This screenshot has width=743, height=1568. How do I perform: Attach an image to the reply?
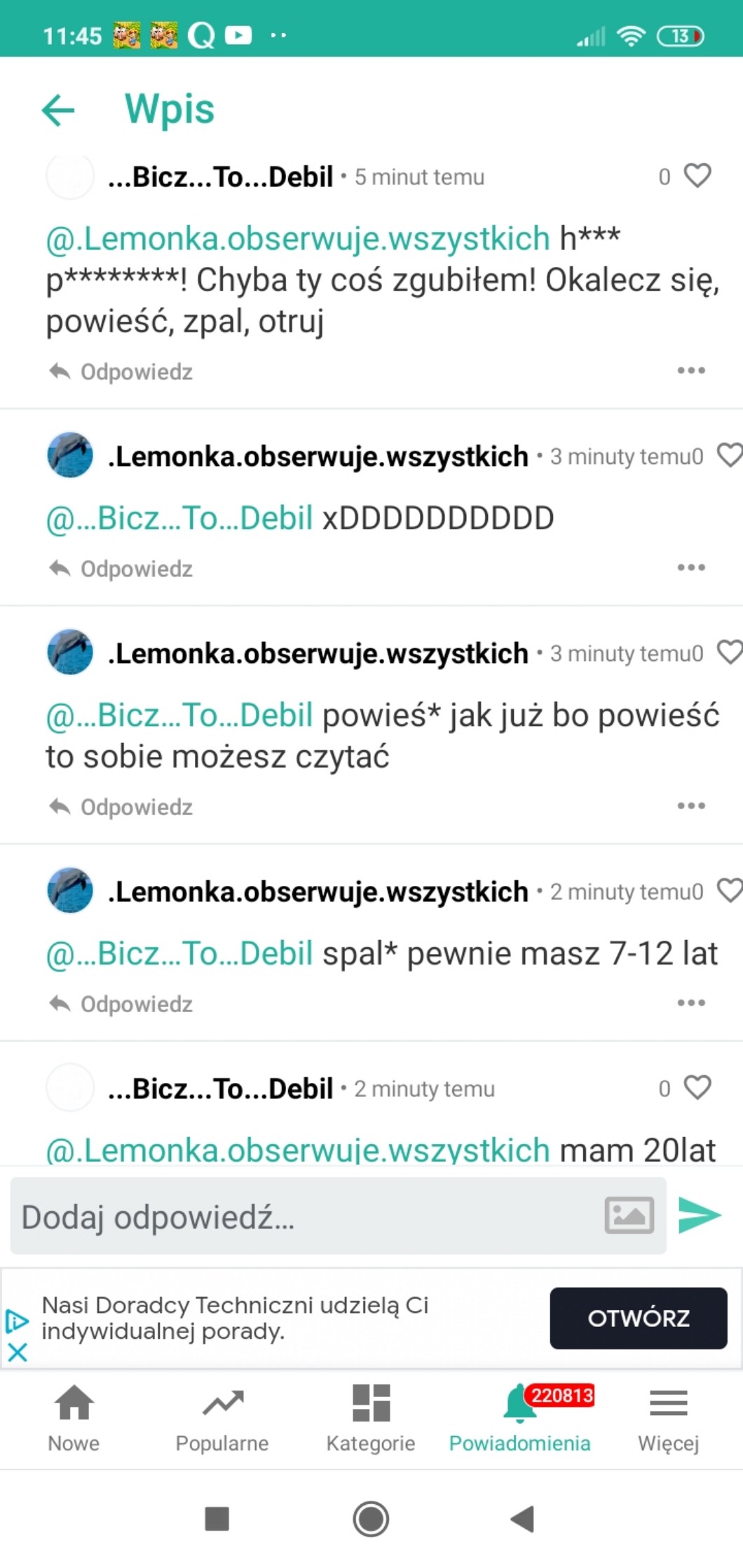pos(629,1215)
